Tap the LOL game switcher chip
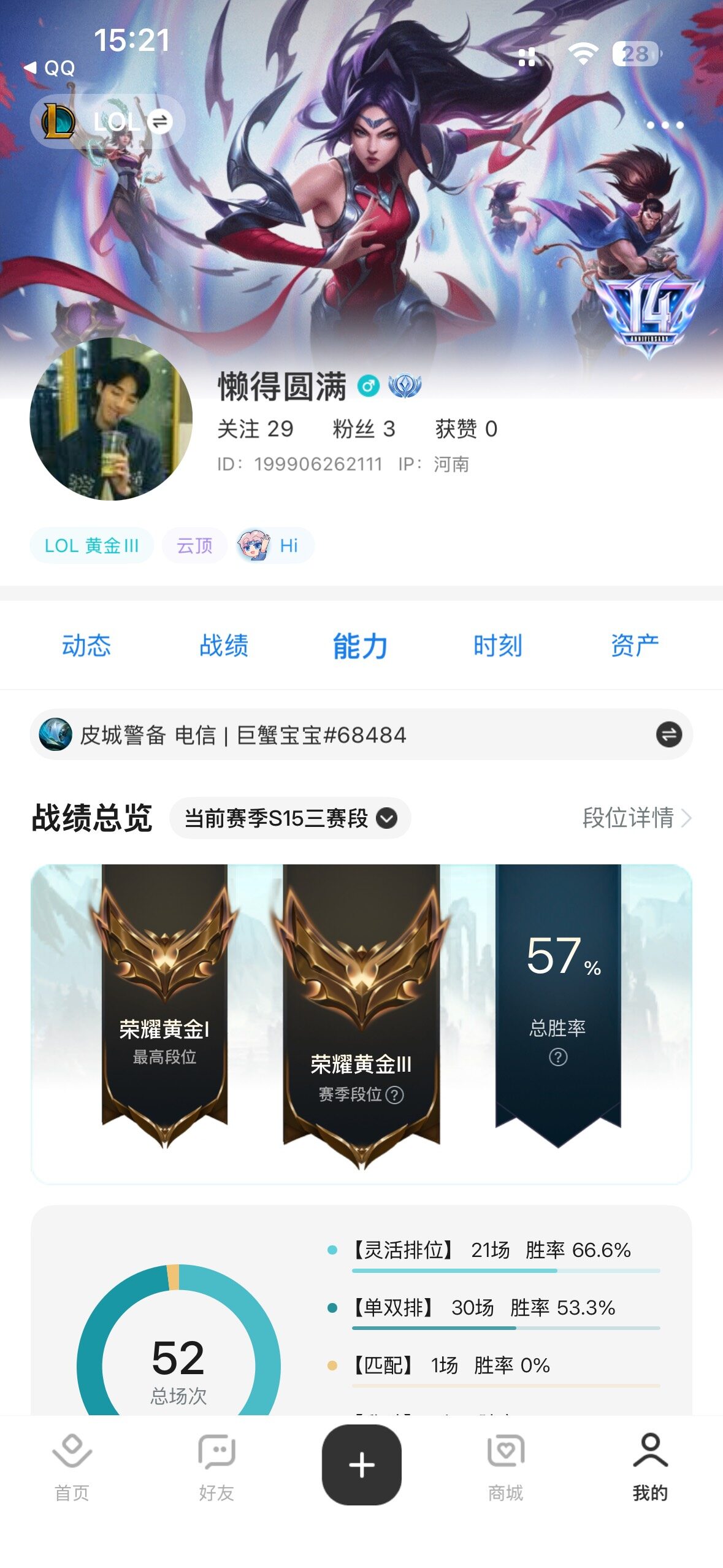The image size is (723, 1568). click(108, 121)
